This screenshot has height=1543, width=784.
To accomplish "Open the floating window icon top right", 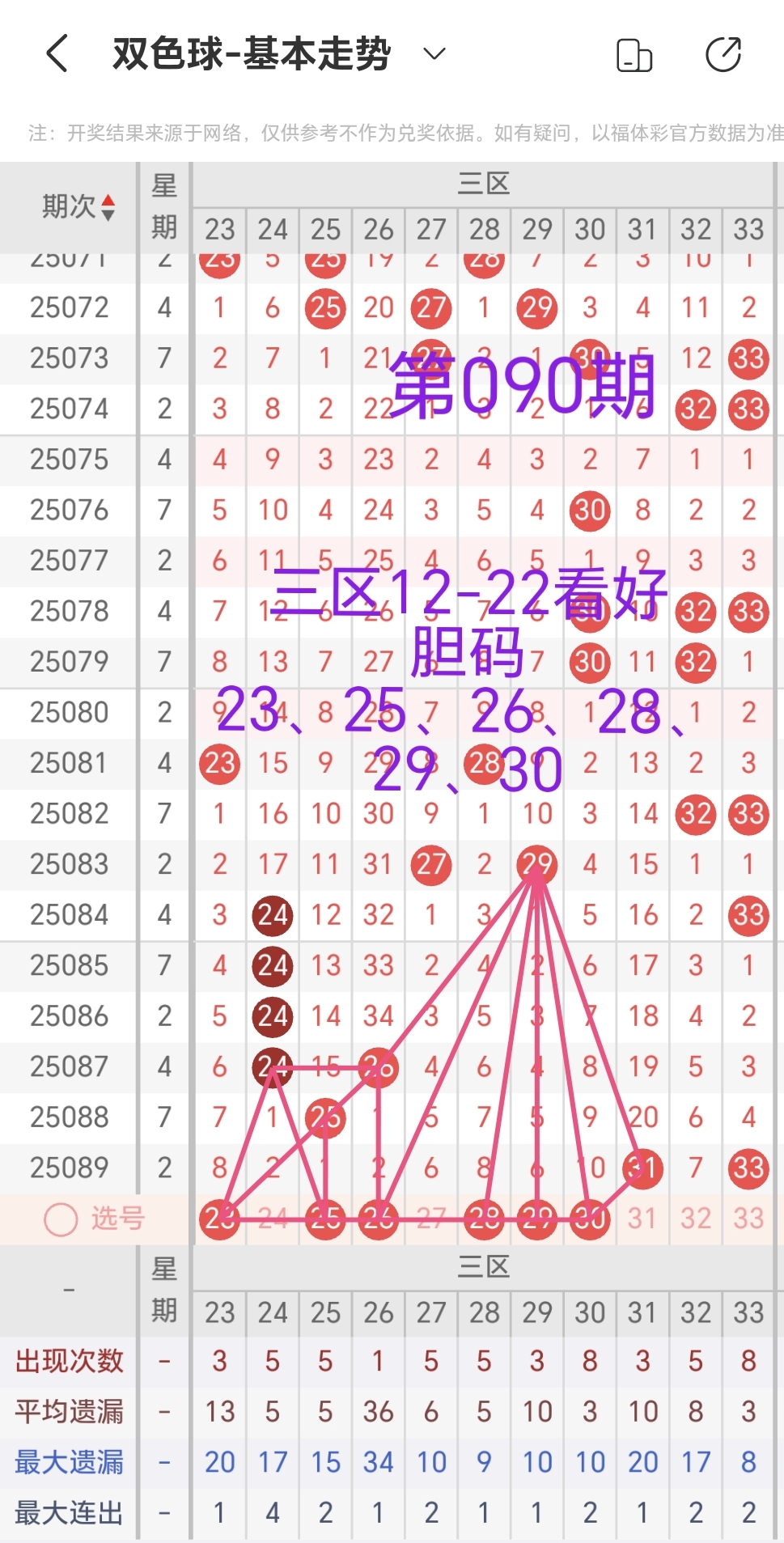I will coord(636,53).
